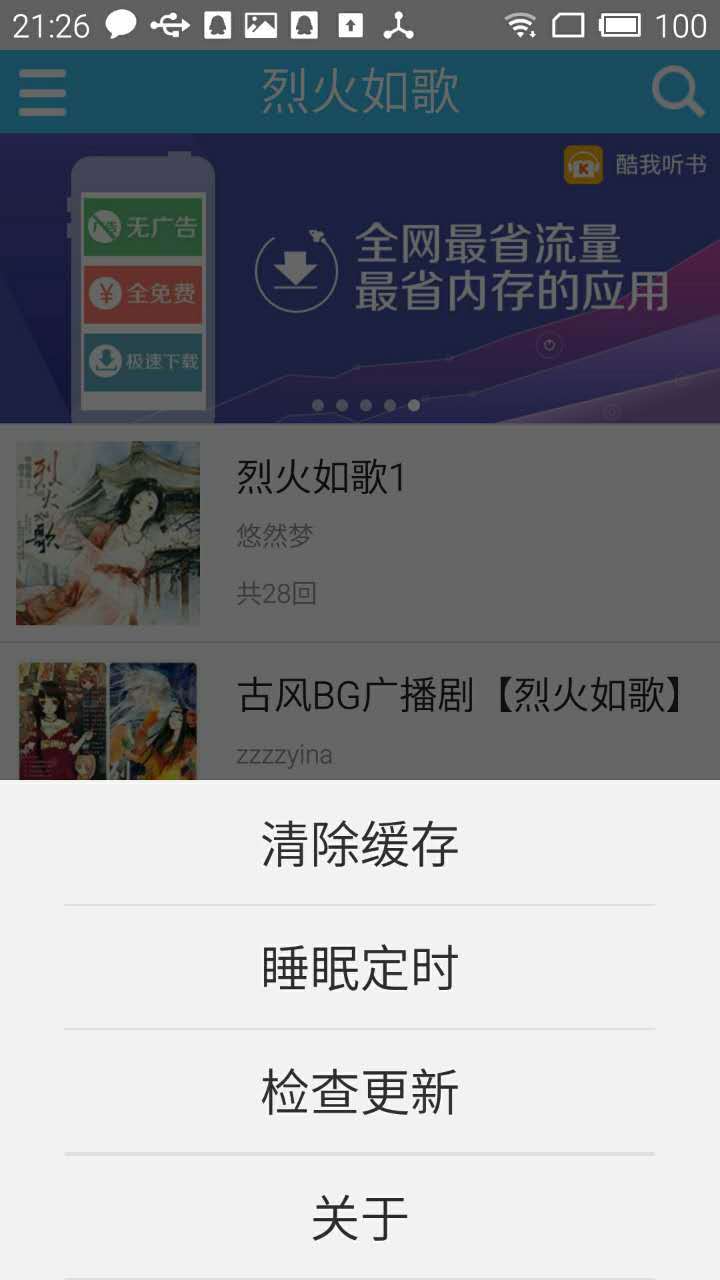
Task: Open the 睡眠定时 sleep timer option
Action: click(x=360, y=968)
